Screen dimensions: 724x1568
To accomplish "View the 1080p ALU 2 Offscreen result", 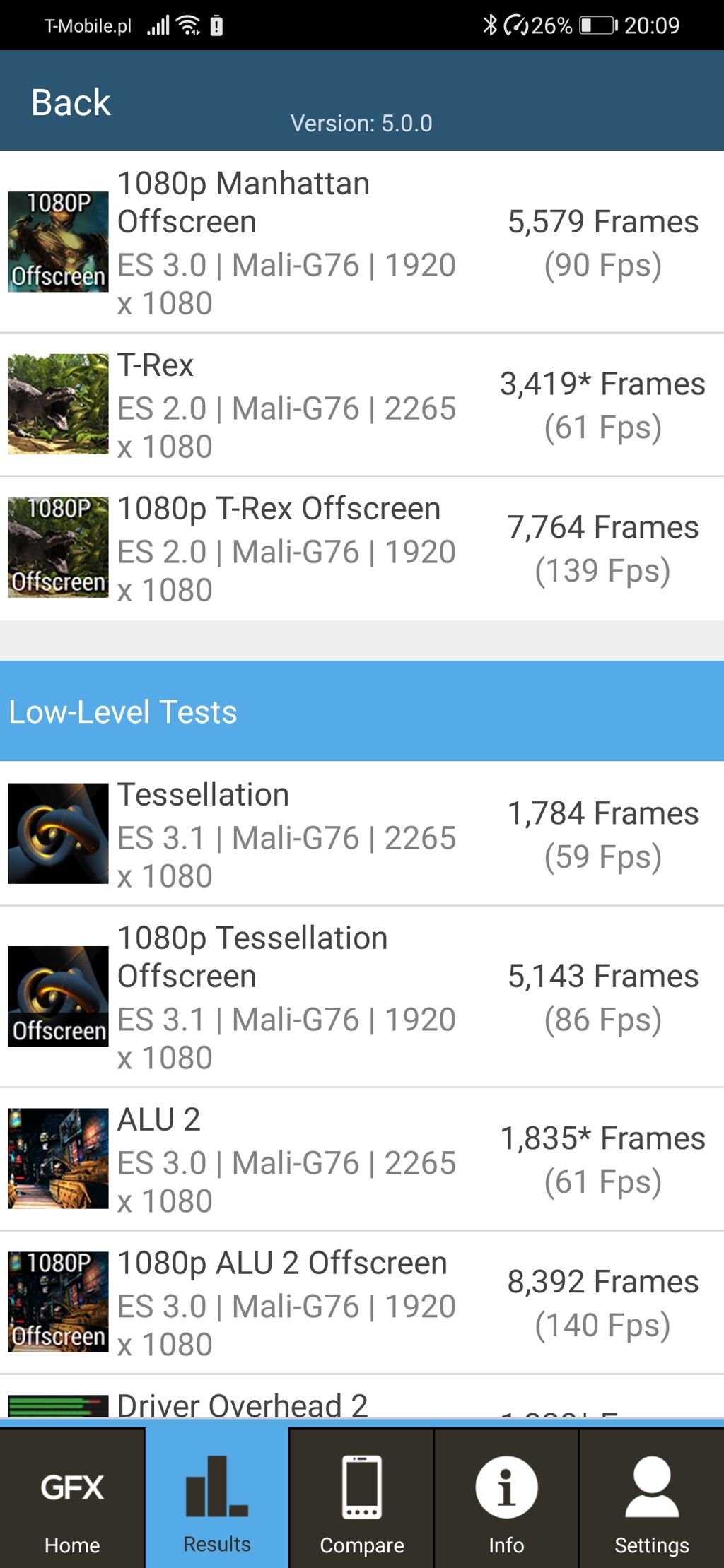I will (x=361, y=1303).
